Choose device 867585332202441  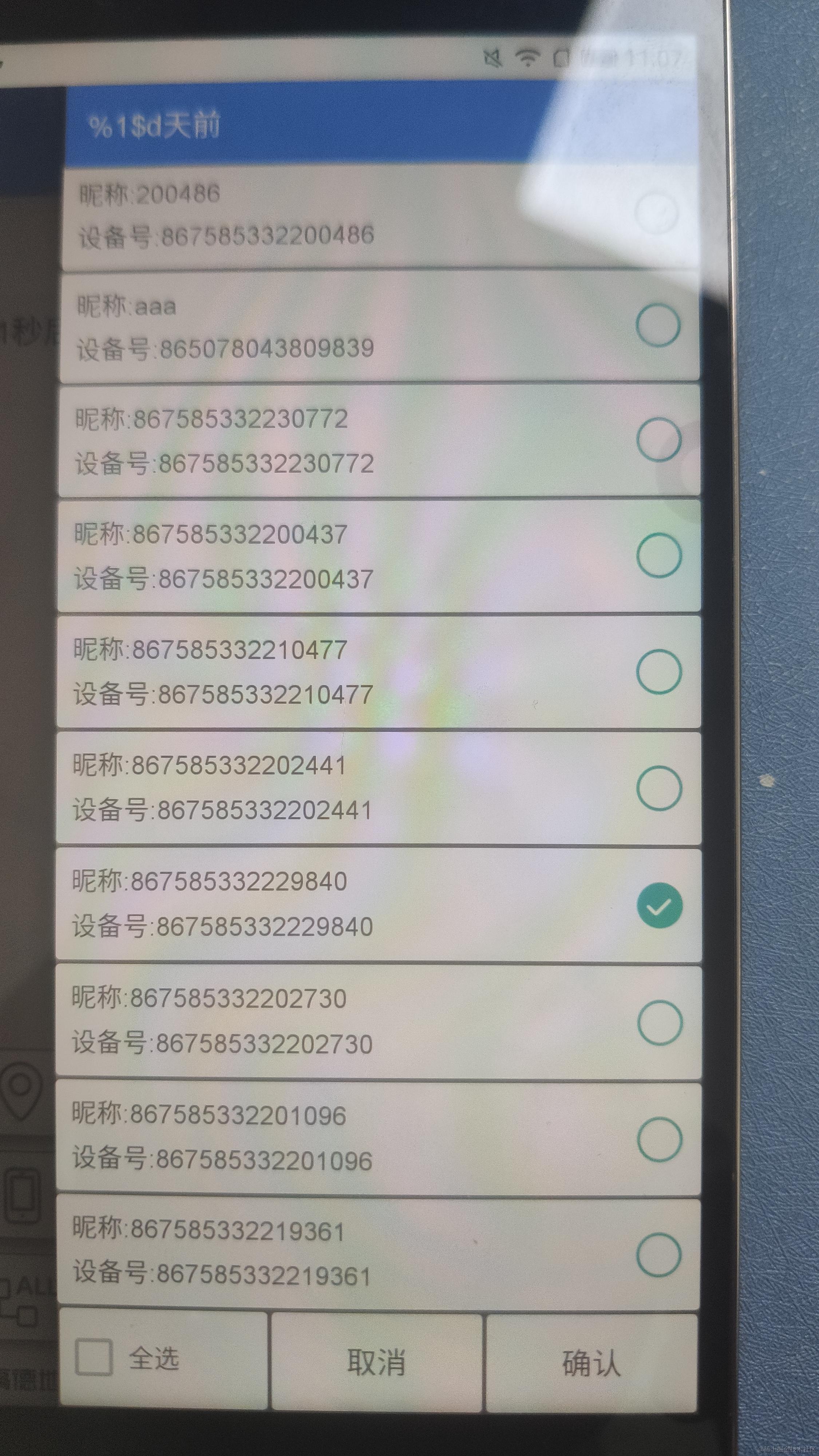[659, 788]
